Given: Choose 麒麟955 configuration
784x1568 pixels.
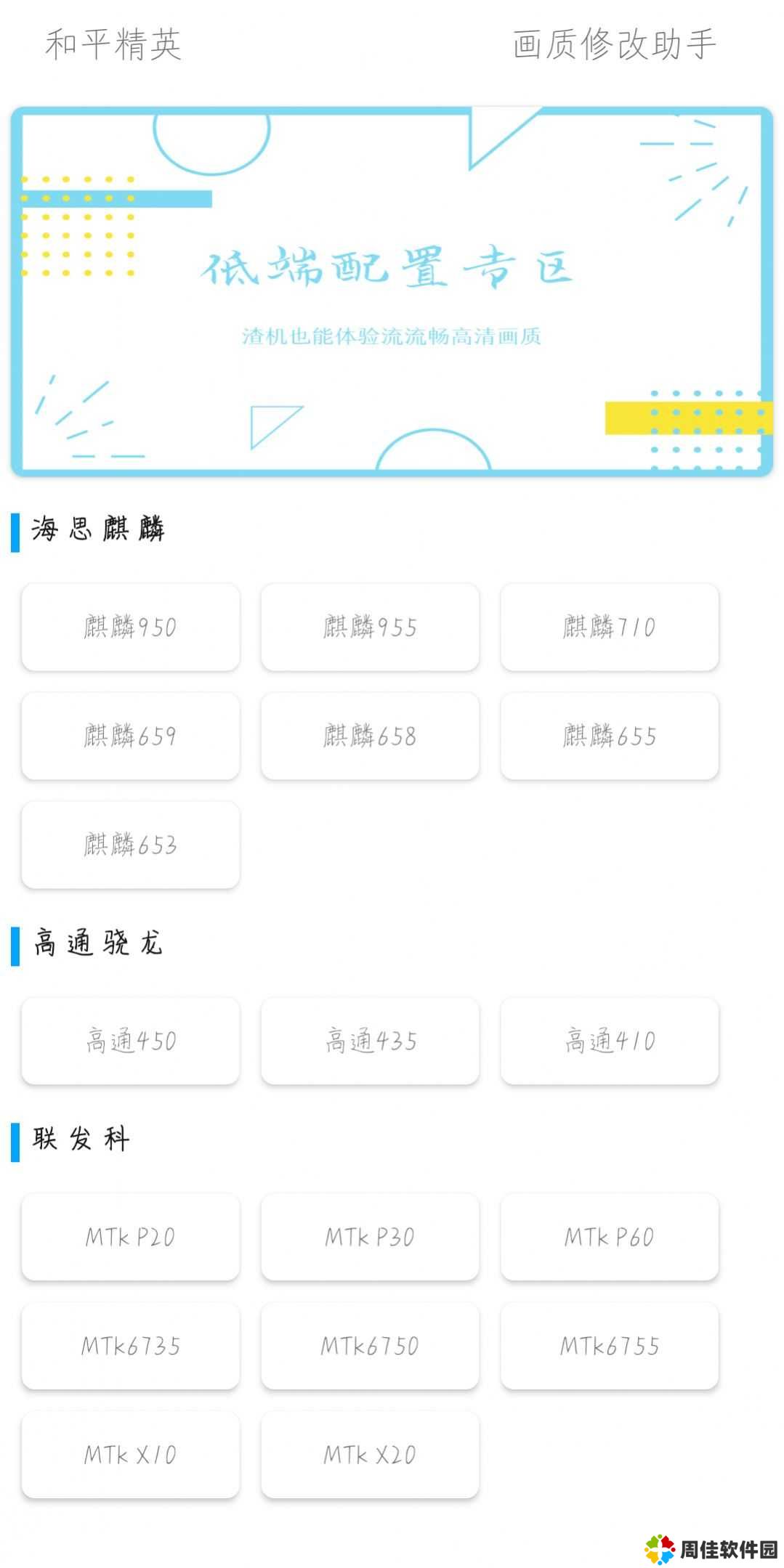Looking at the screenshot, I should pos(370,627).
